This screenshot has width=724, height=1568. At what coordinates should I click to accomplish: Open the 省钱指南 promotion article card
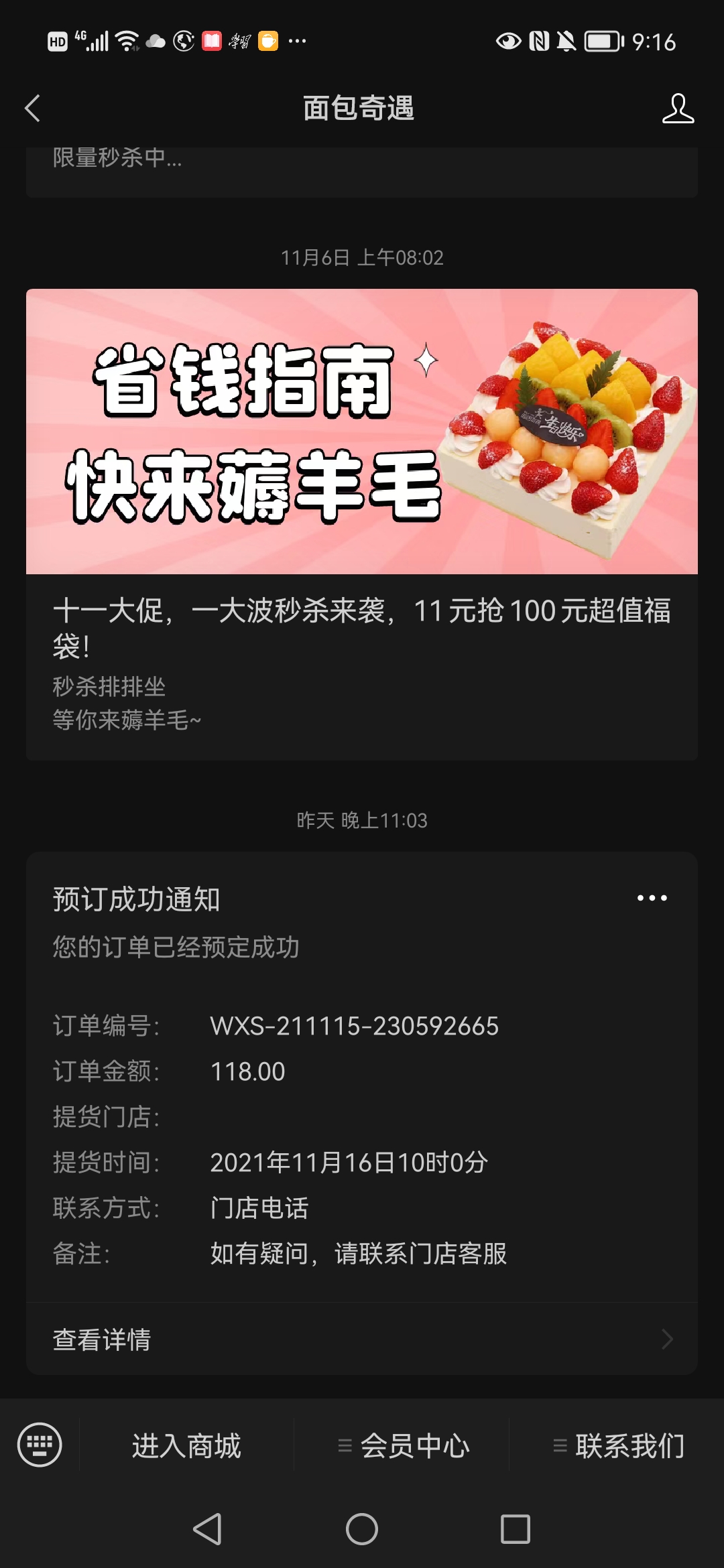point(362,524)
